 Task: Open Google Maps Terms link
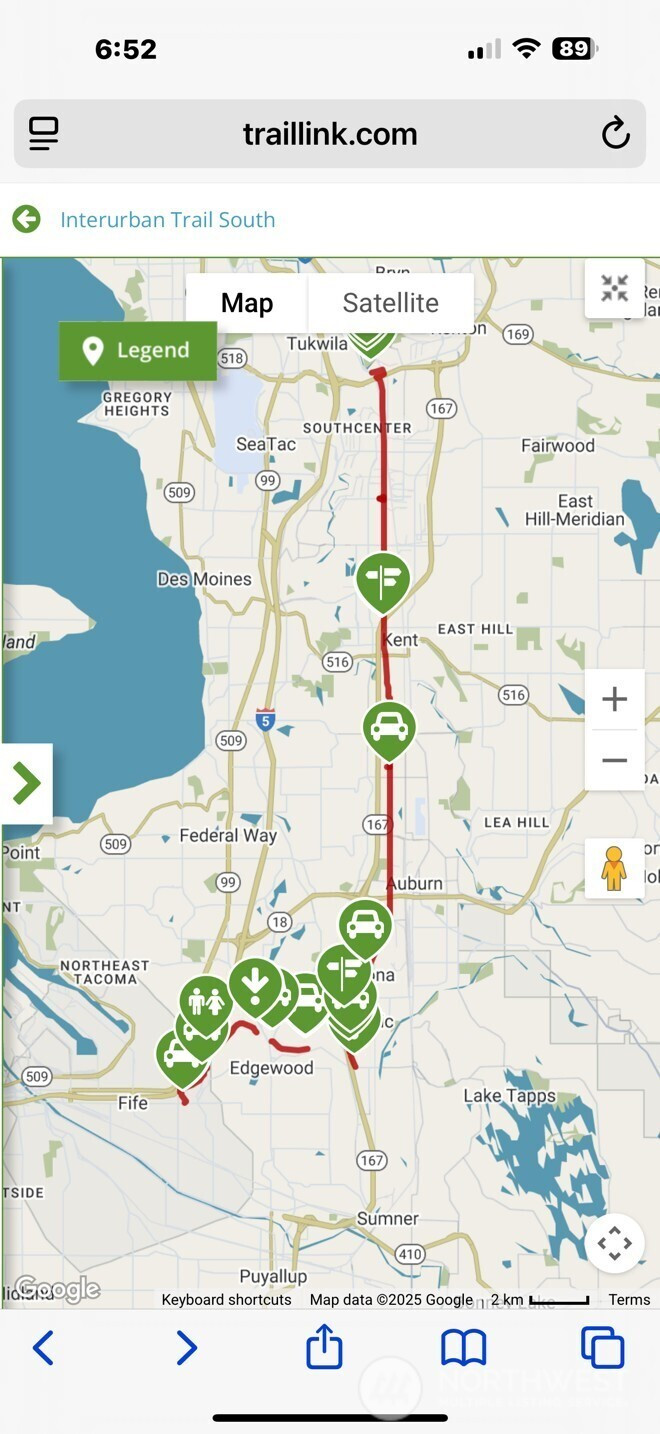coord(629,1300)
